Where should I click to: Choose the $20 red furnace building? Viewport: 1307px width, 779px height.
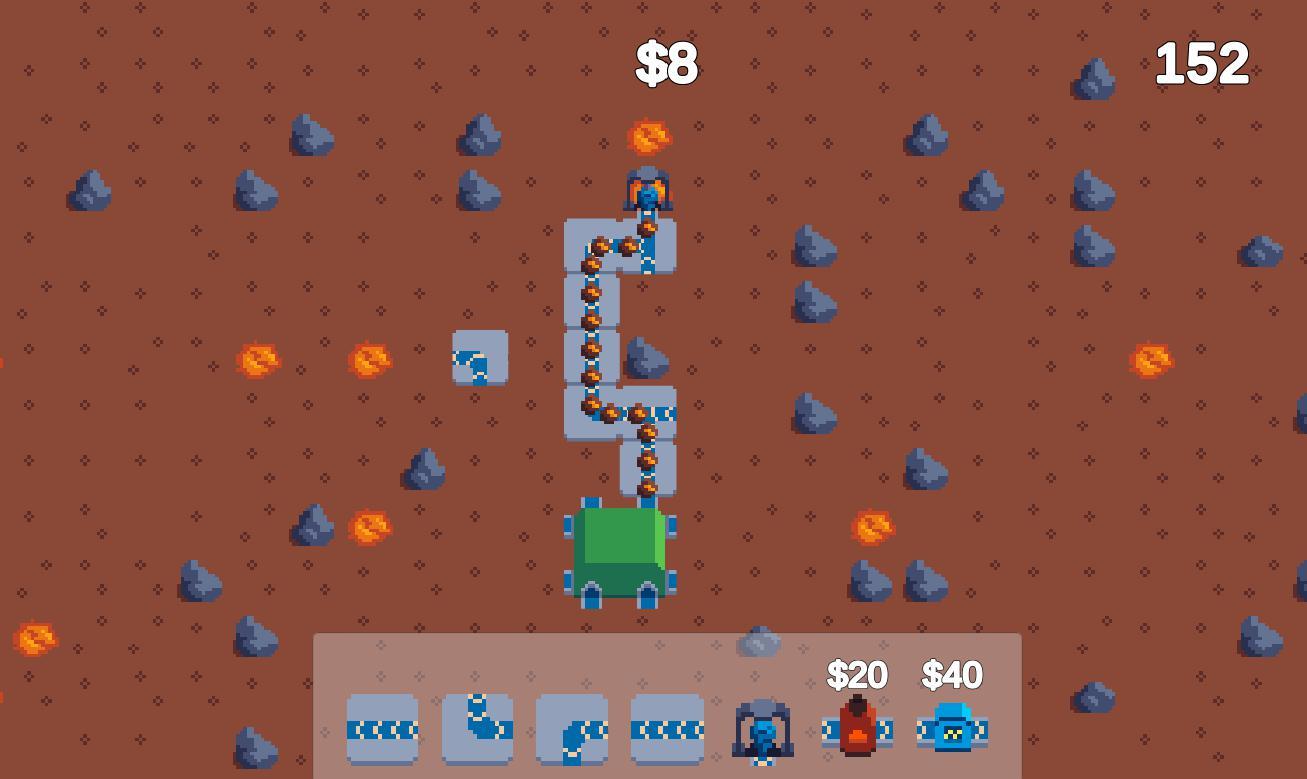pyautogui.click(x=857, y=729)
